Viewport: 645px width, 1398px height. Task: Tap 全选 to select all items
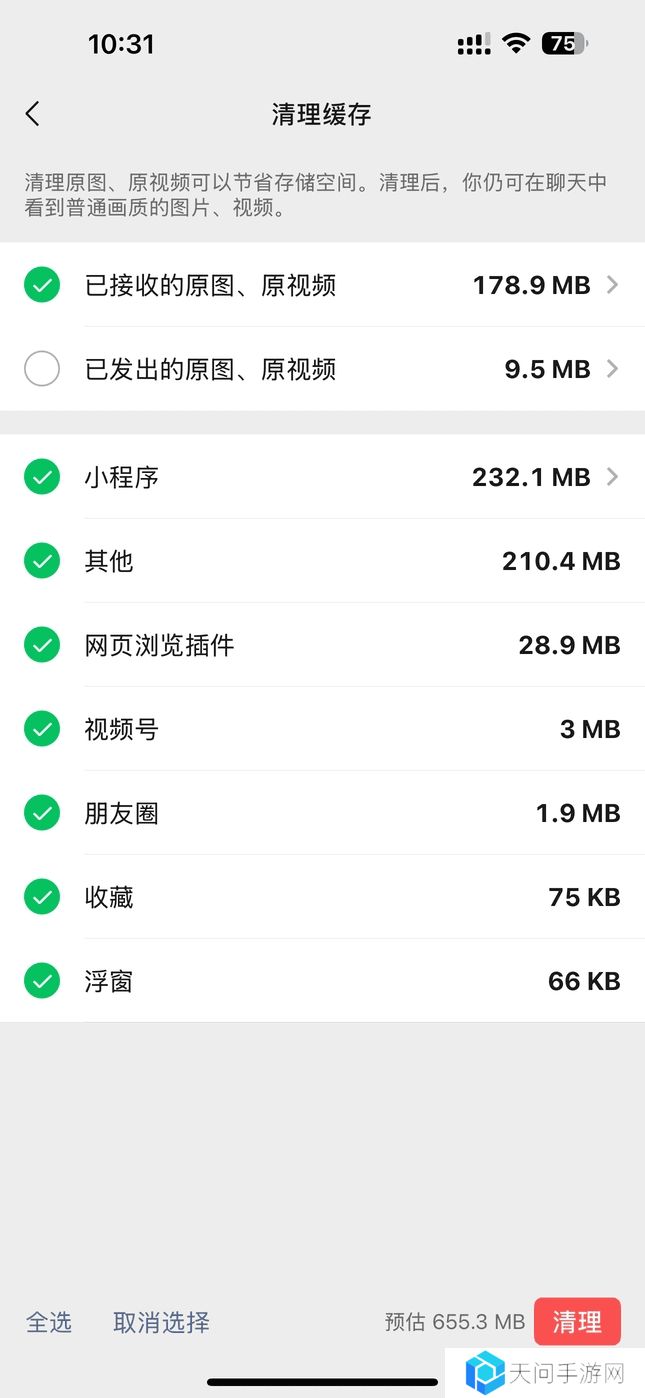[x=49, y=1322]
